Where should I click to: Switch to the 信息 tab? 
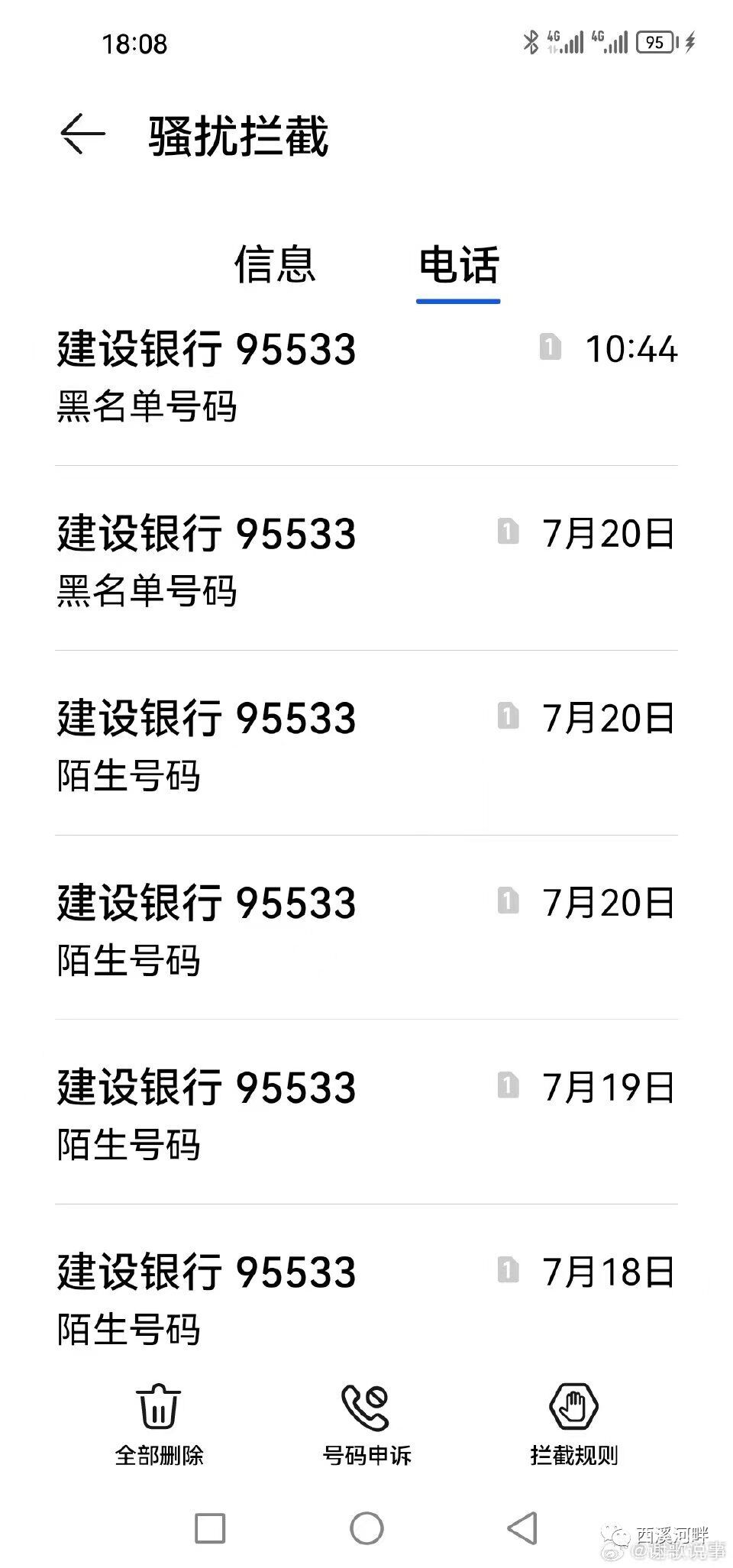tap(275, 265)
